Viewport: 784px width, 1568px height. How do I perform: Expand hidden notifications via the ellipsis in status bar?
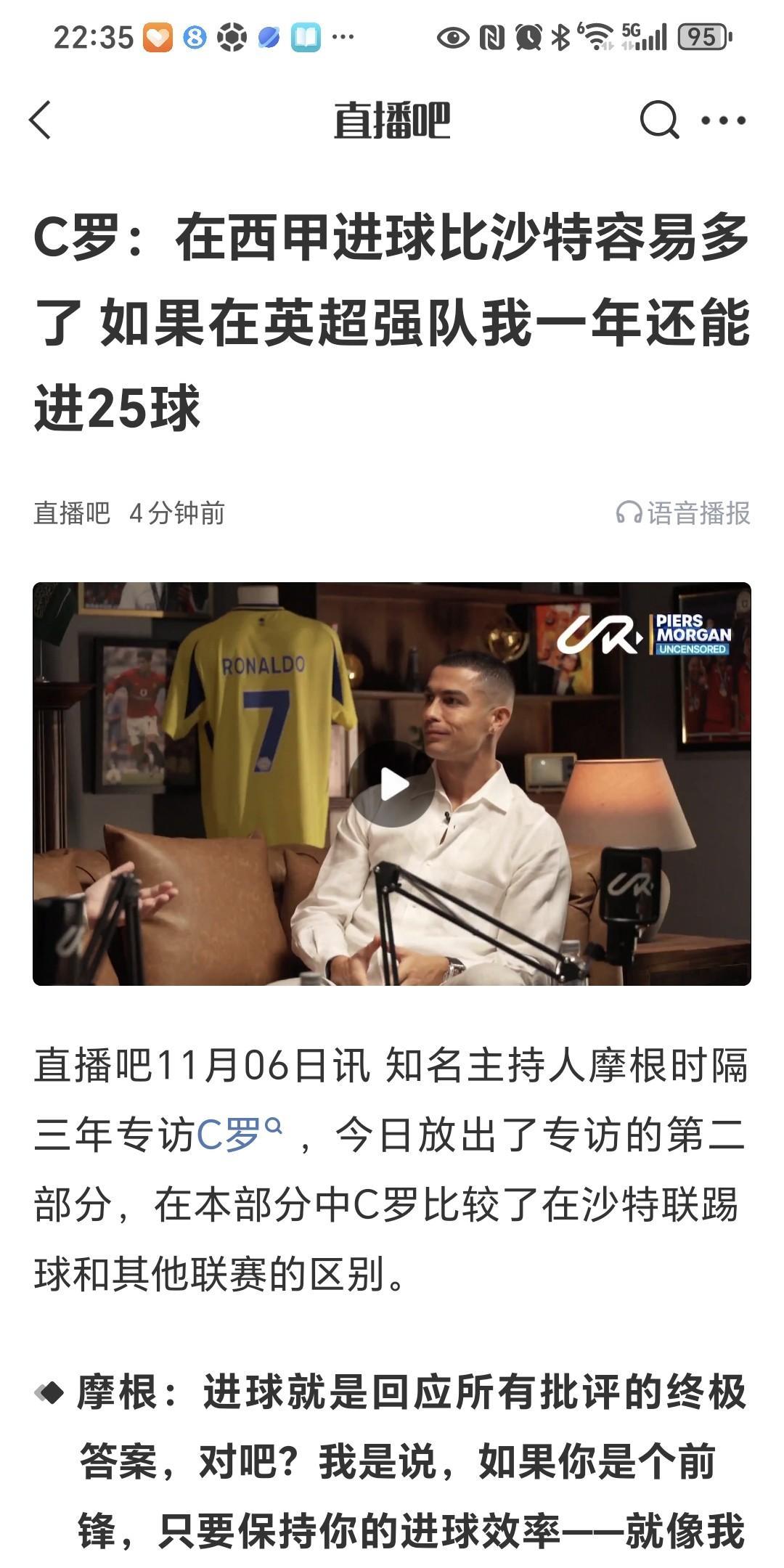345,38
